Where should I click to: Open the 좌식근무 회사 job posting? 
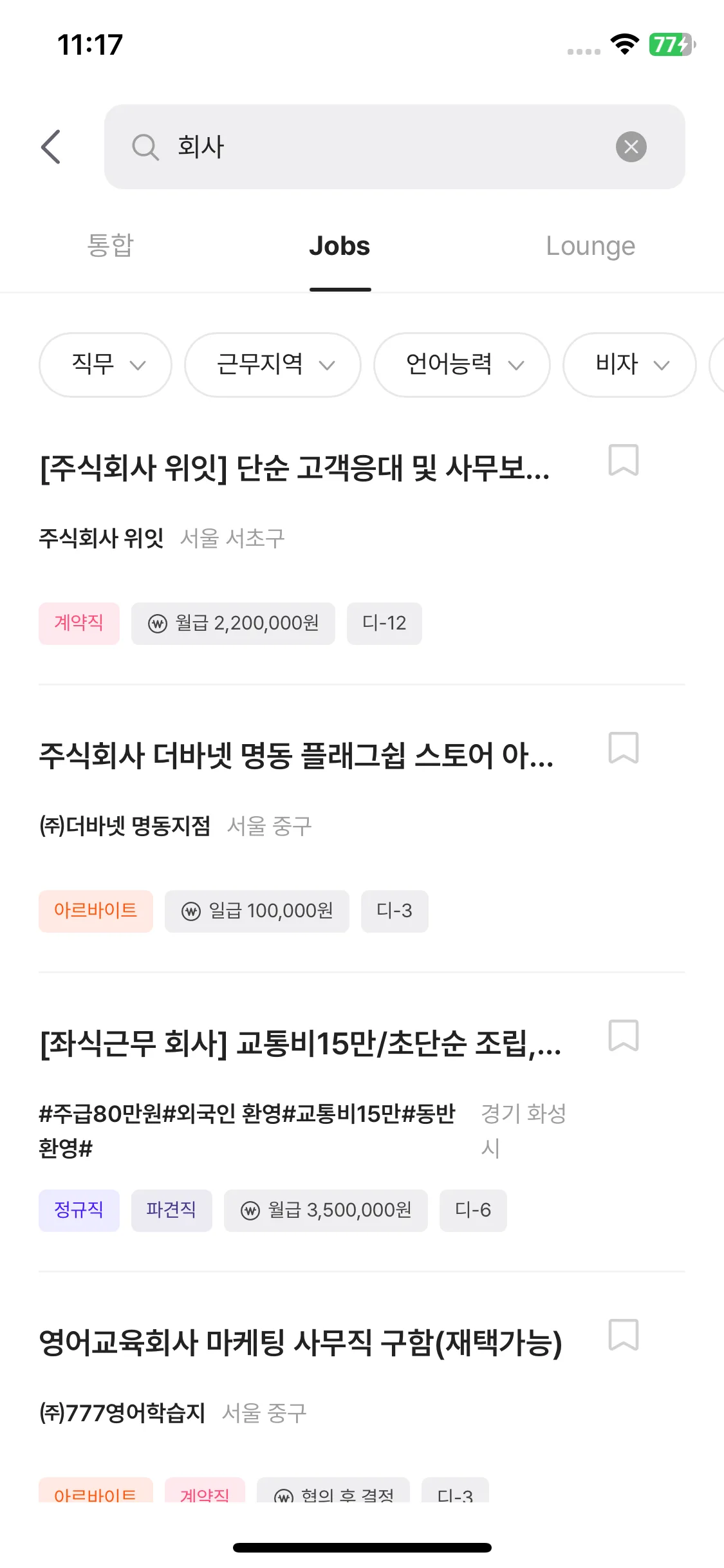pyautogui.click(x=300, y=1043)
